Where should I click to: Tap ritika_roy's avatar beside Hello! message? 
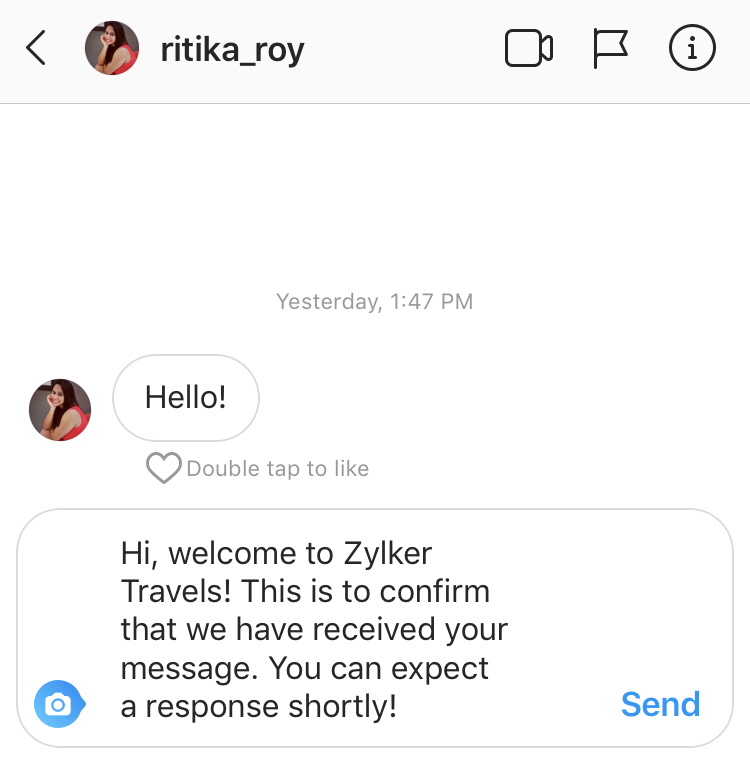click(60, 409)
